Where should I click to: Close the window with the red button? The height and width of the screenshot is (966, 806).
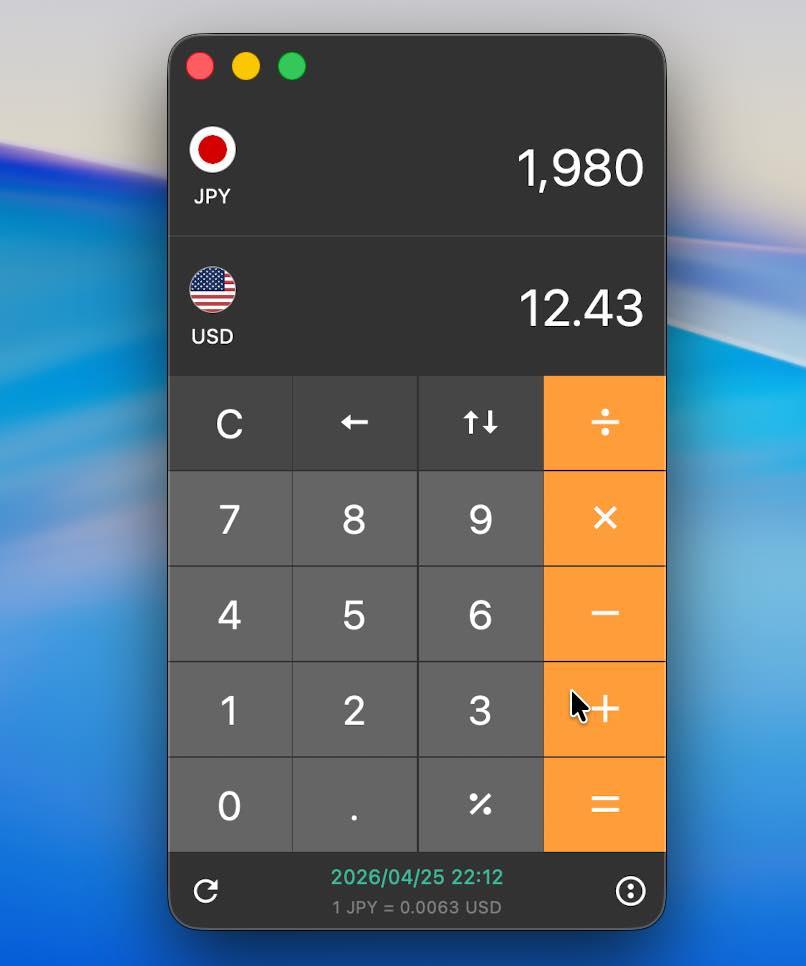[200, 67]
